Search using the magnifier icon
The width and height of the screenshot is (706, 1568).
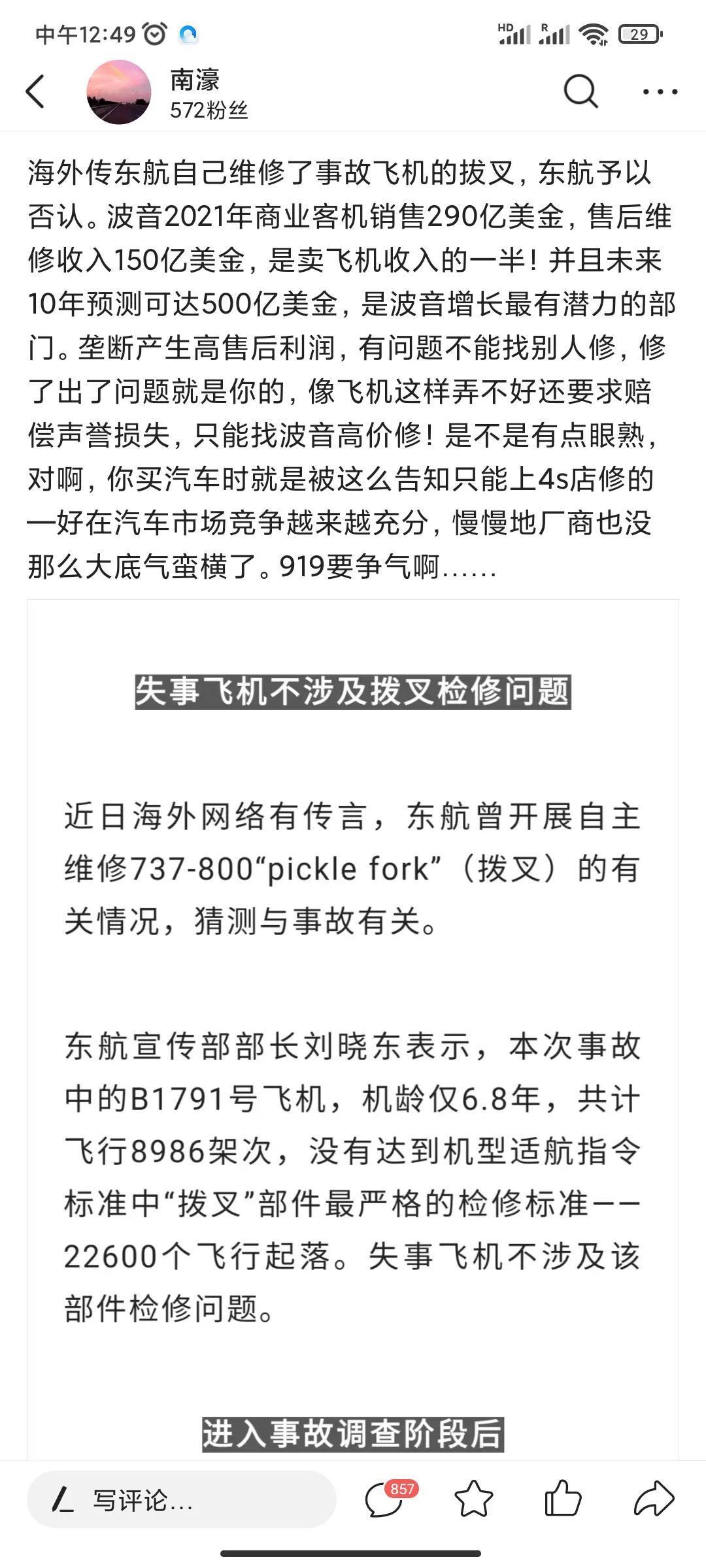point(580,91)
